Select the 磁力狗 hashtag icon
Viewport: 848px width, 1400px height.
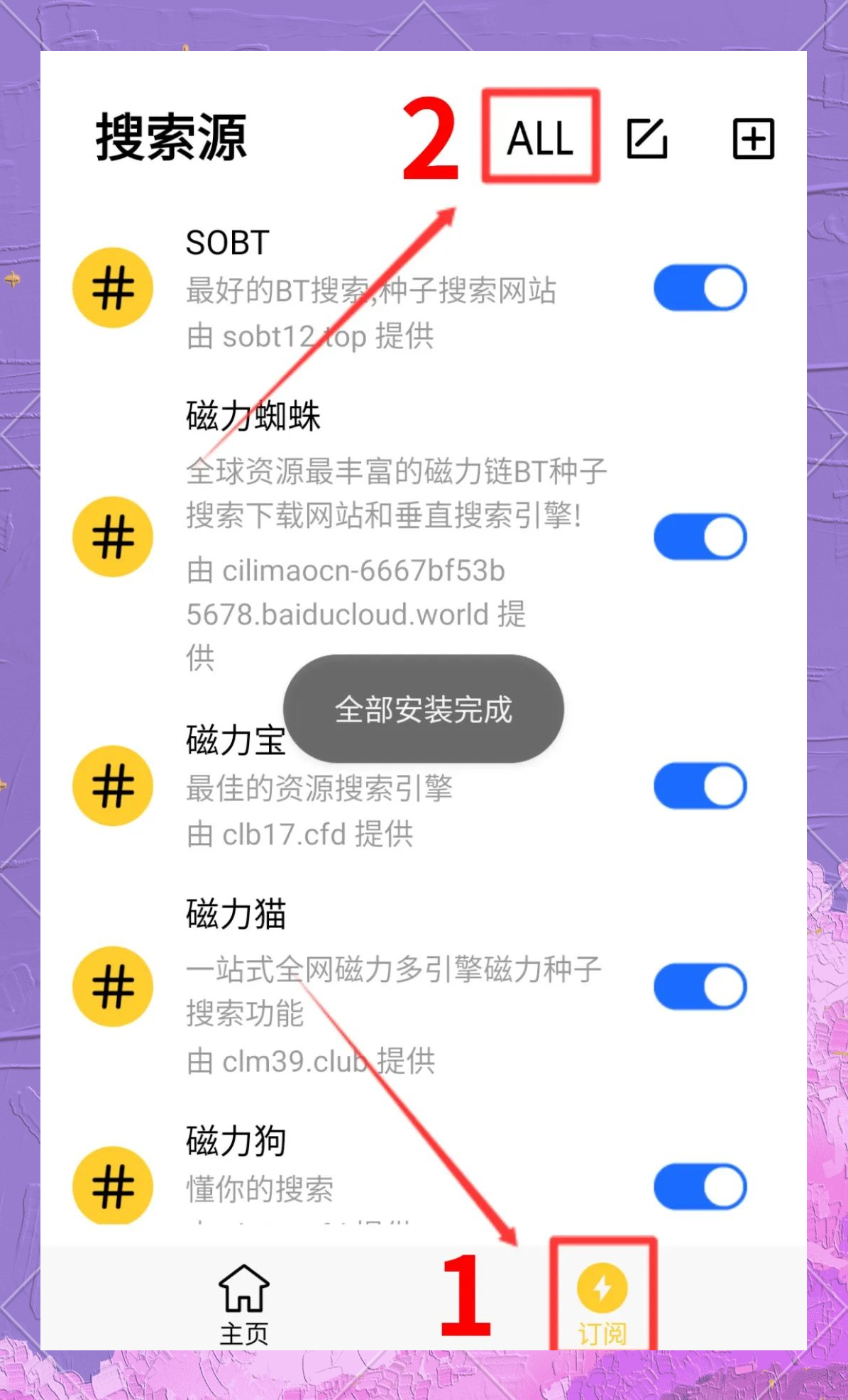[112, 1184]
